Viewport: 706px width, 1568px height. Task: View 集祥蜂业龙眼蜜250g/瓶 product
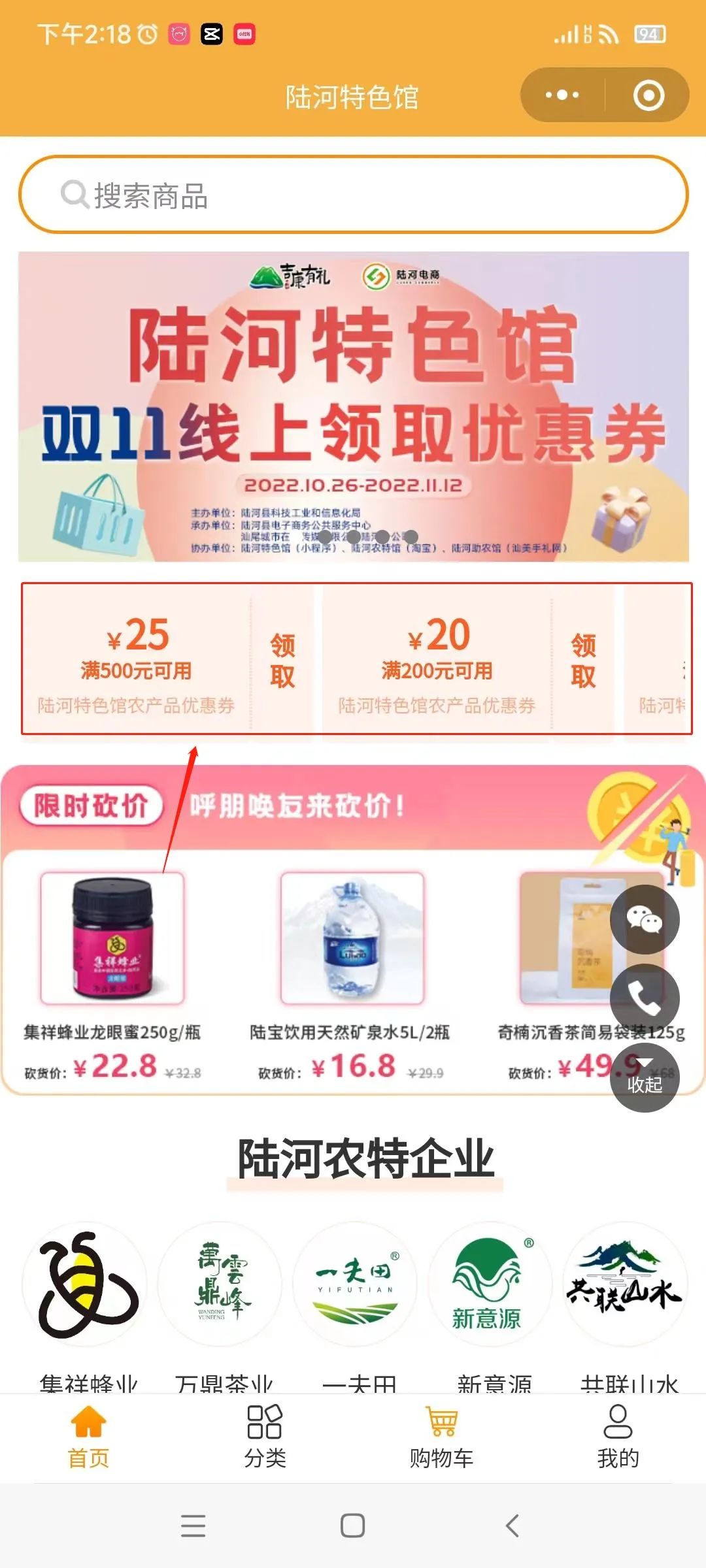[112, 938]
